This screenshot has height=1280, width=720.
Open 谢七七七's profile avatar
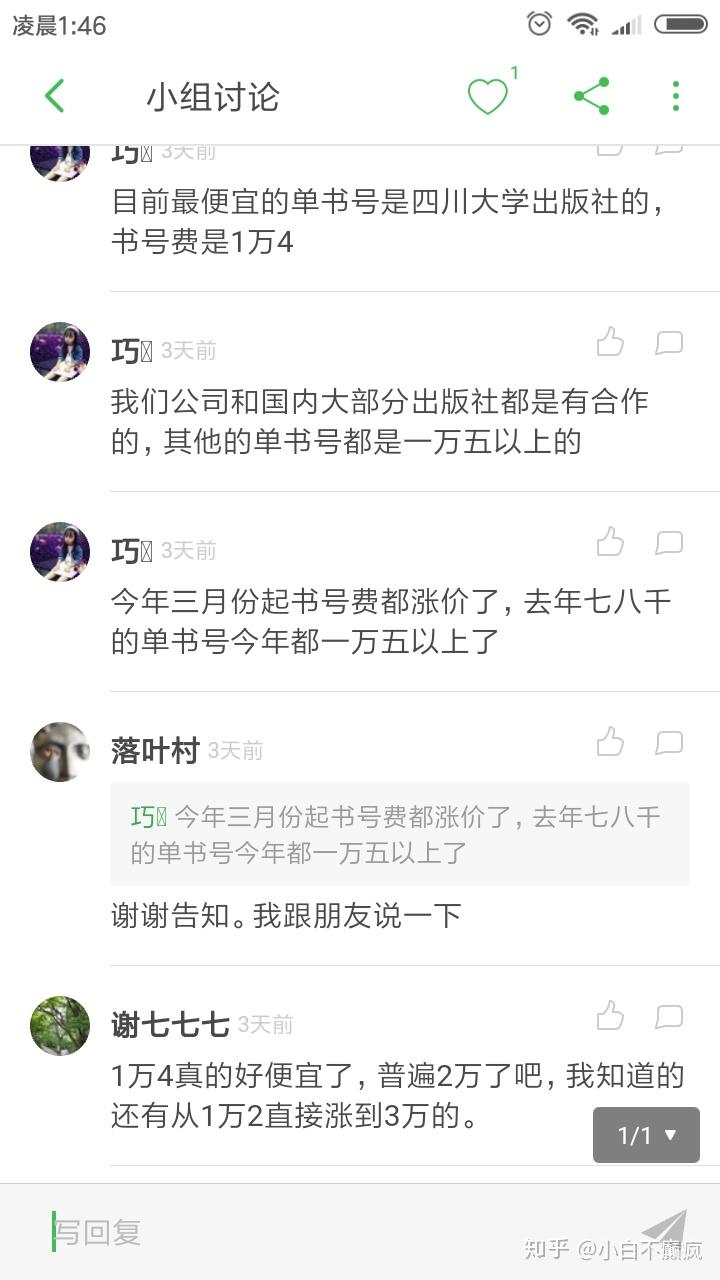point(60,1025)
